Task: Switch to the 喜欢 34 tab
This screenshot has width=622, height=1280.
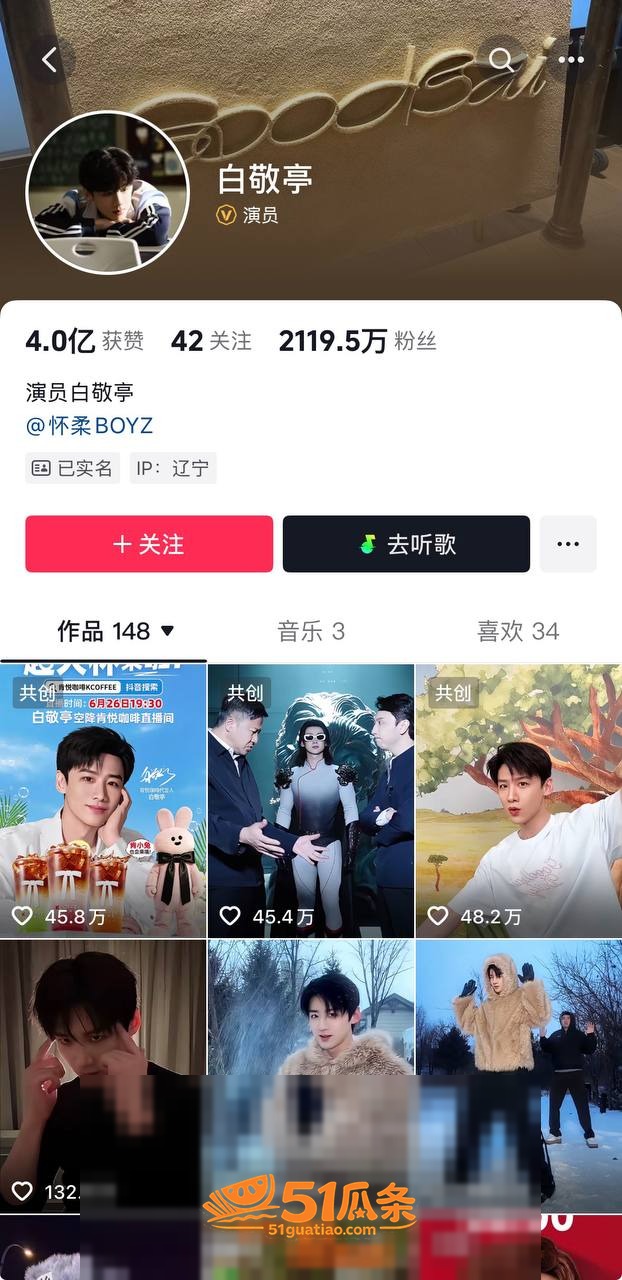Action: [518, 631]
